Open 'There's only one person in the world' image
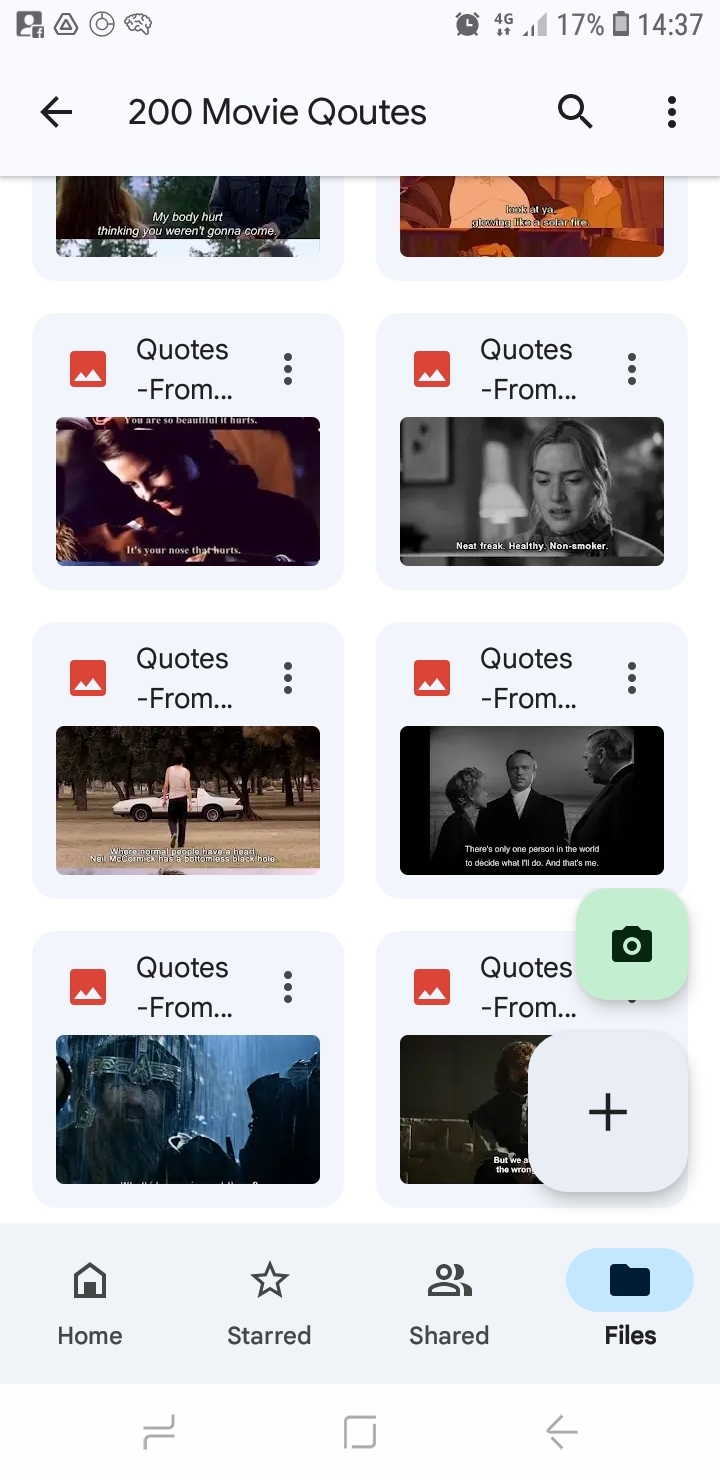Image resolution: width=720 pixels, height=1480 pixels. [531, 799]
